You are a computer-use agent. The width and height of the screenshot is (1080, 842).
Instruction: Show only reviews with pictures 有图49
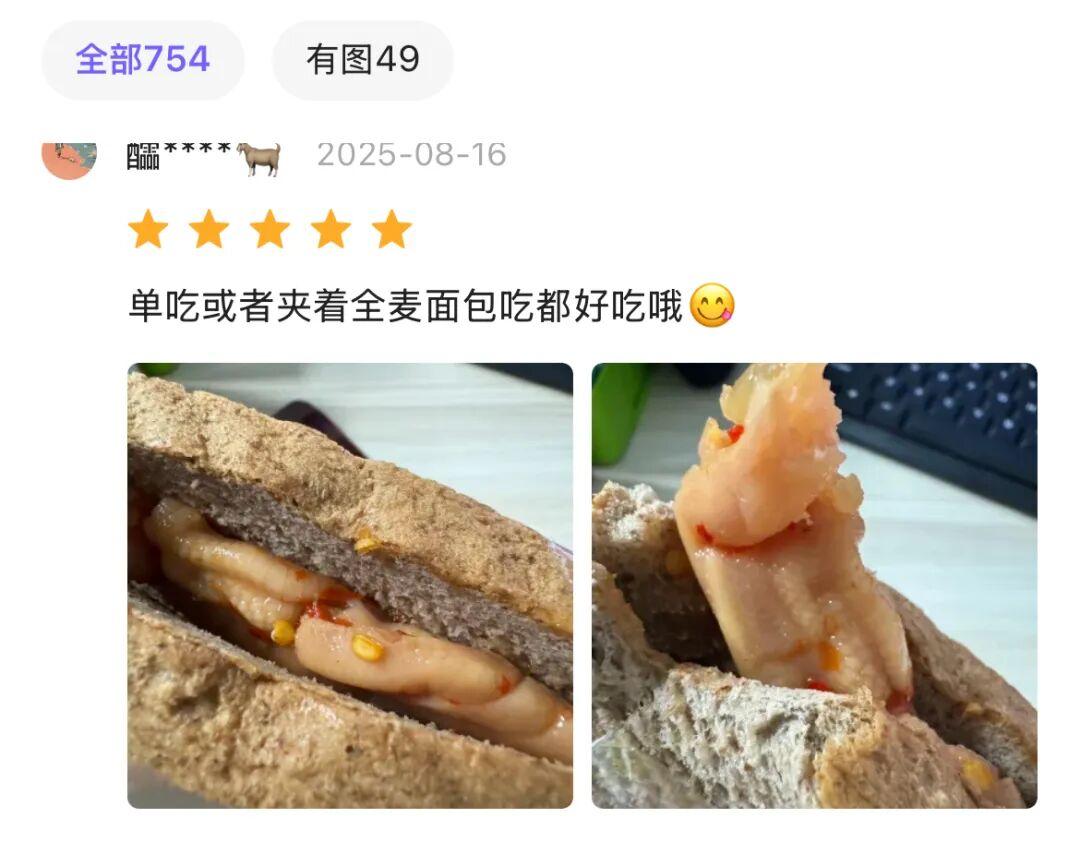point(363,60)
